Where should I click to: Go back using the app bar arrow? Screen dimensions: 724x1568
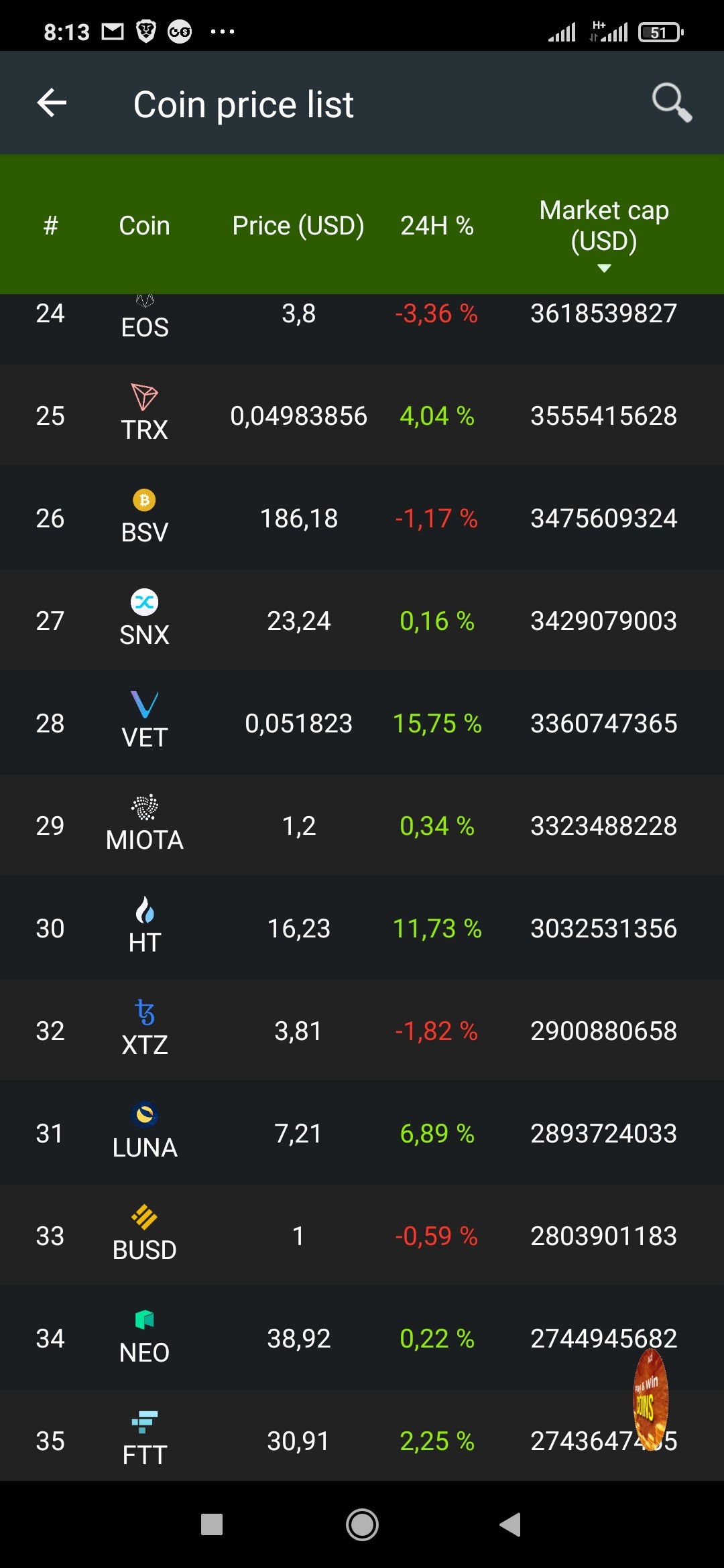tap(52, 103)
